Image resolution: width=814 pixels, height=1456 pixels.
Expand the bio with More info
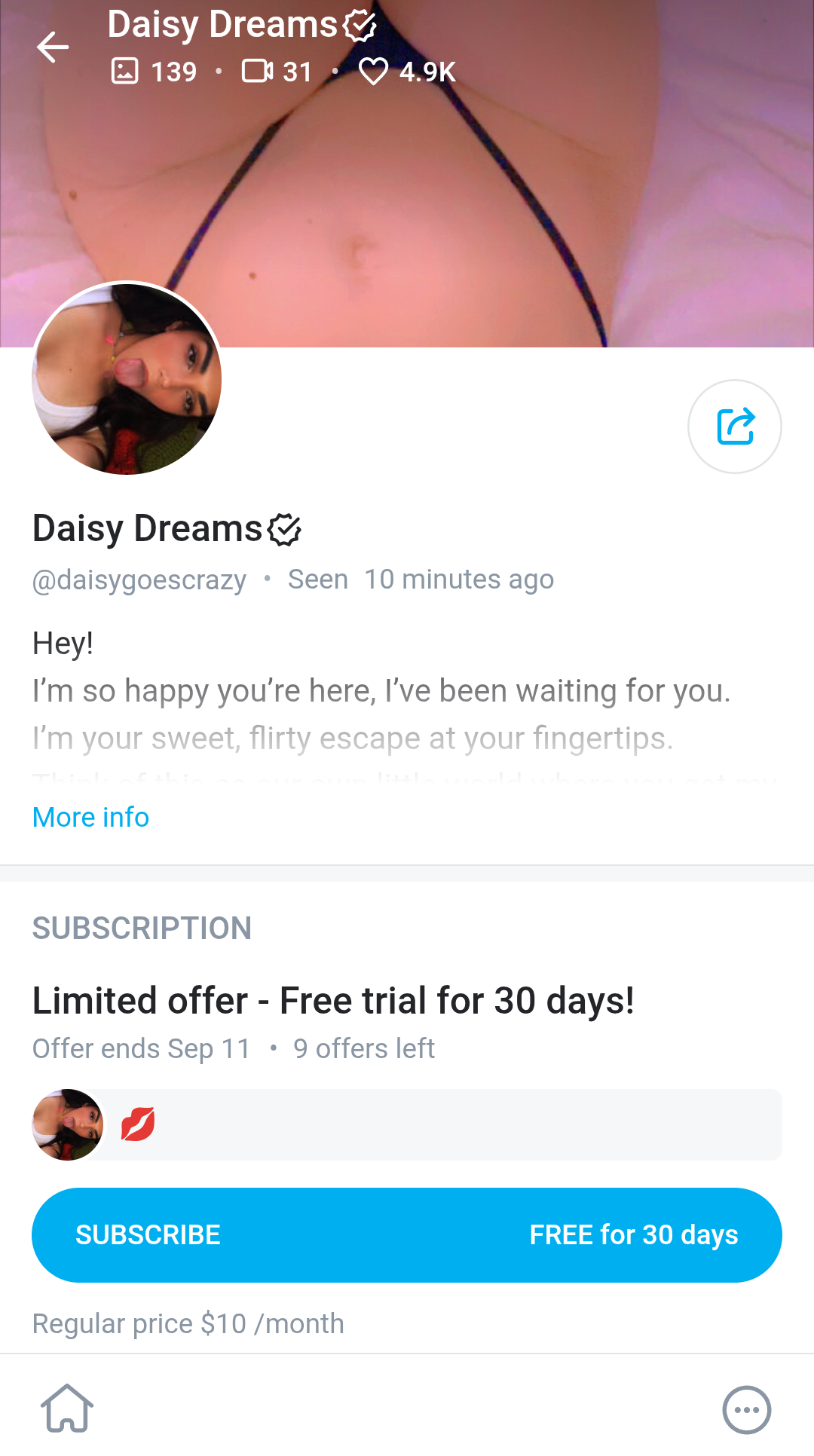(90, 817)
